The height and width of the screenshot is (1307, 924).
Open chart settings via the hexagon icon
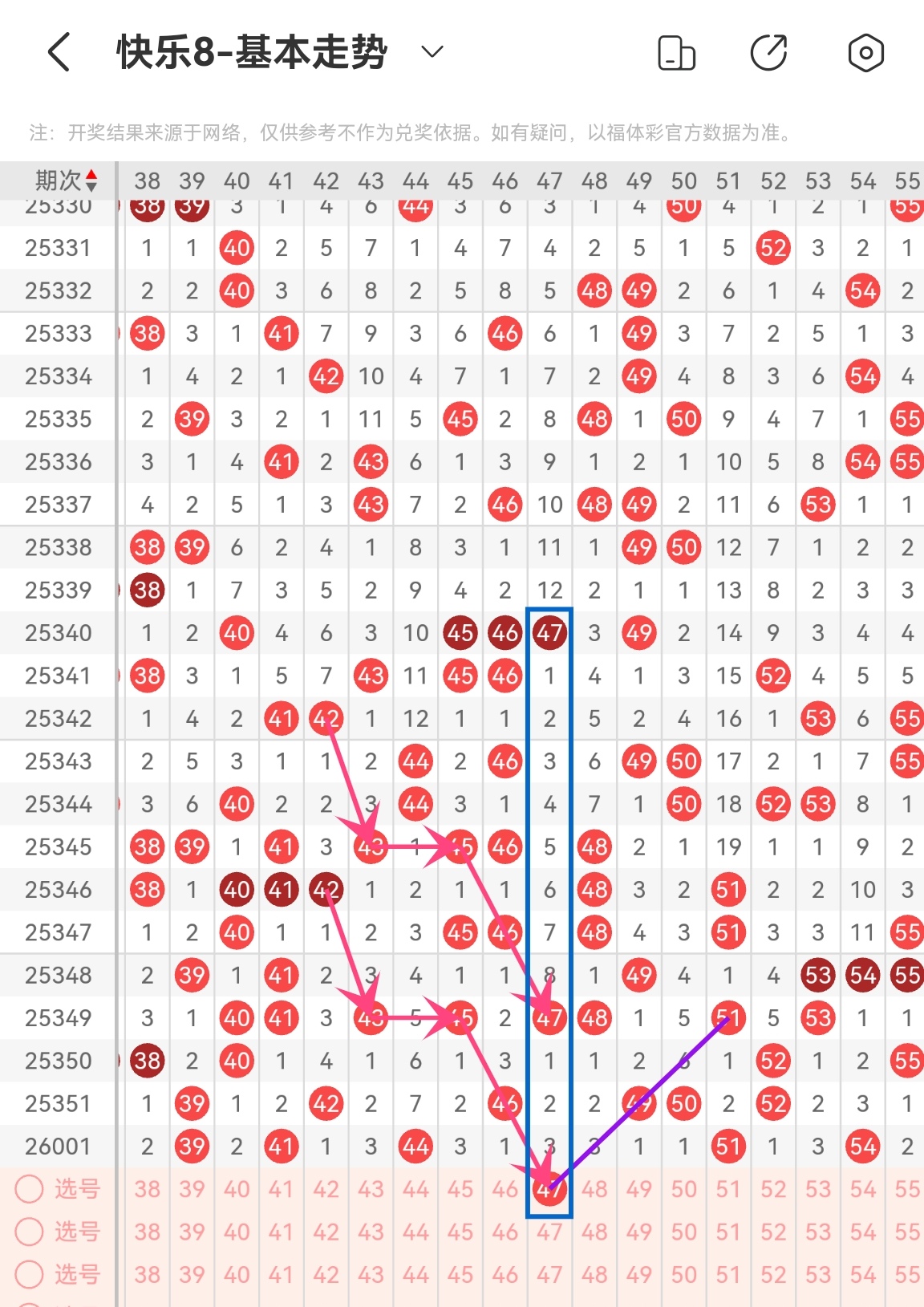865,54
